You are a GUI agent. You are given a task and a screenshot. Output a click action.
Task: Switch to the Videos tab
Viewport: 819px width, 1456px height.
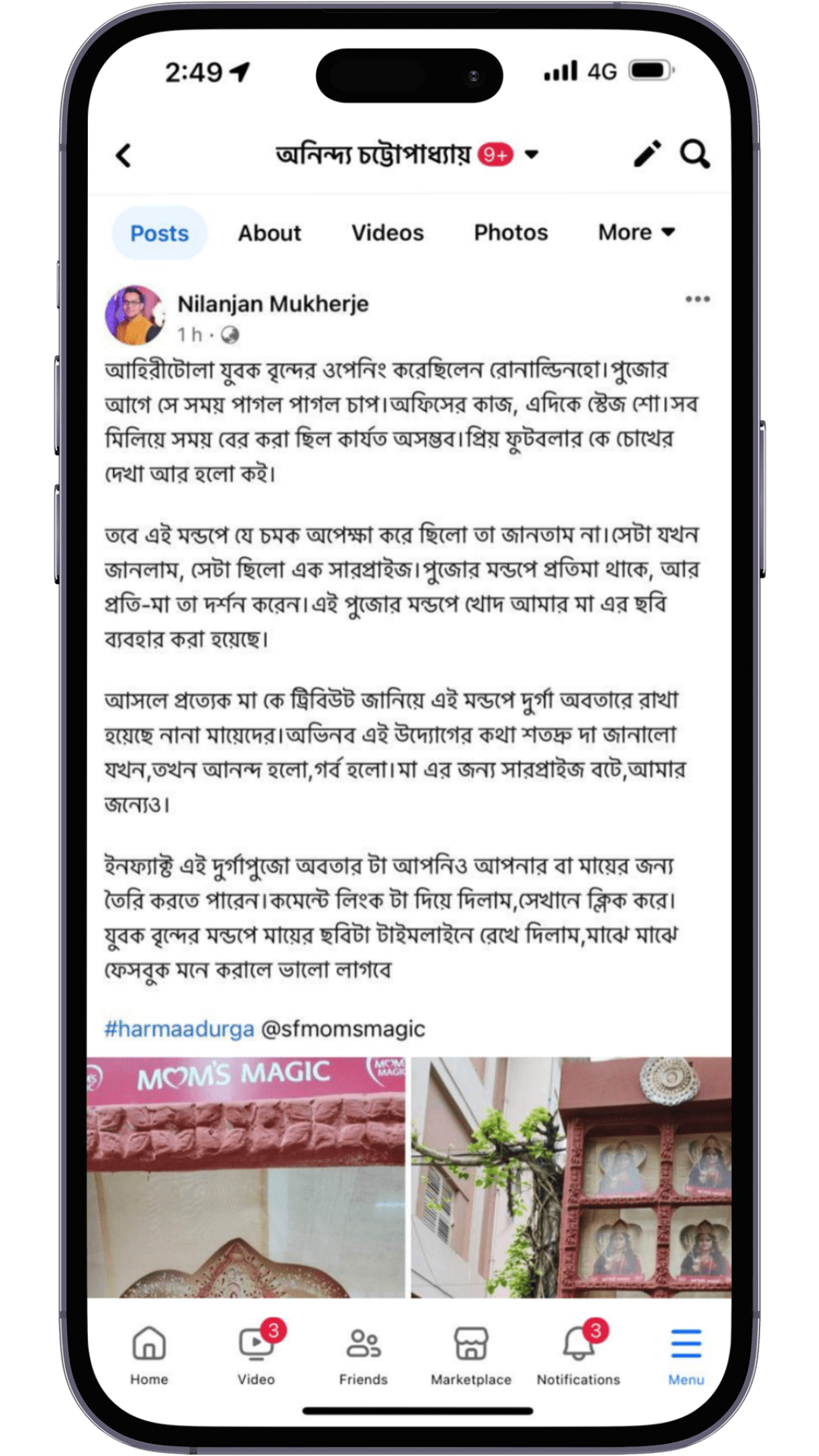[x=387, y=233]
